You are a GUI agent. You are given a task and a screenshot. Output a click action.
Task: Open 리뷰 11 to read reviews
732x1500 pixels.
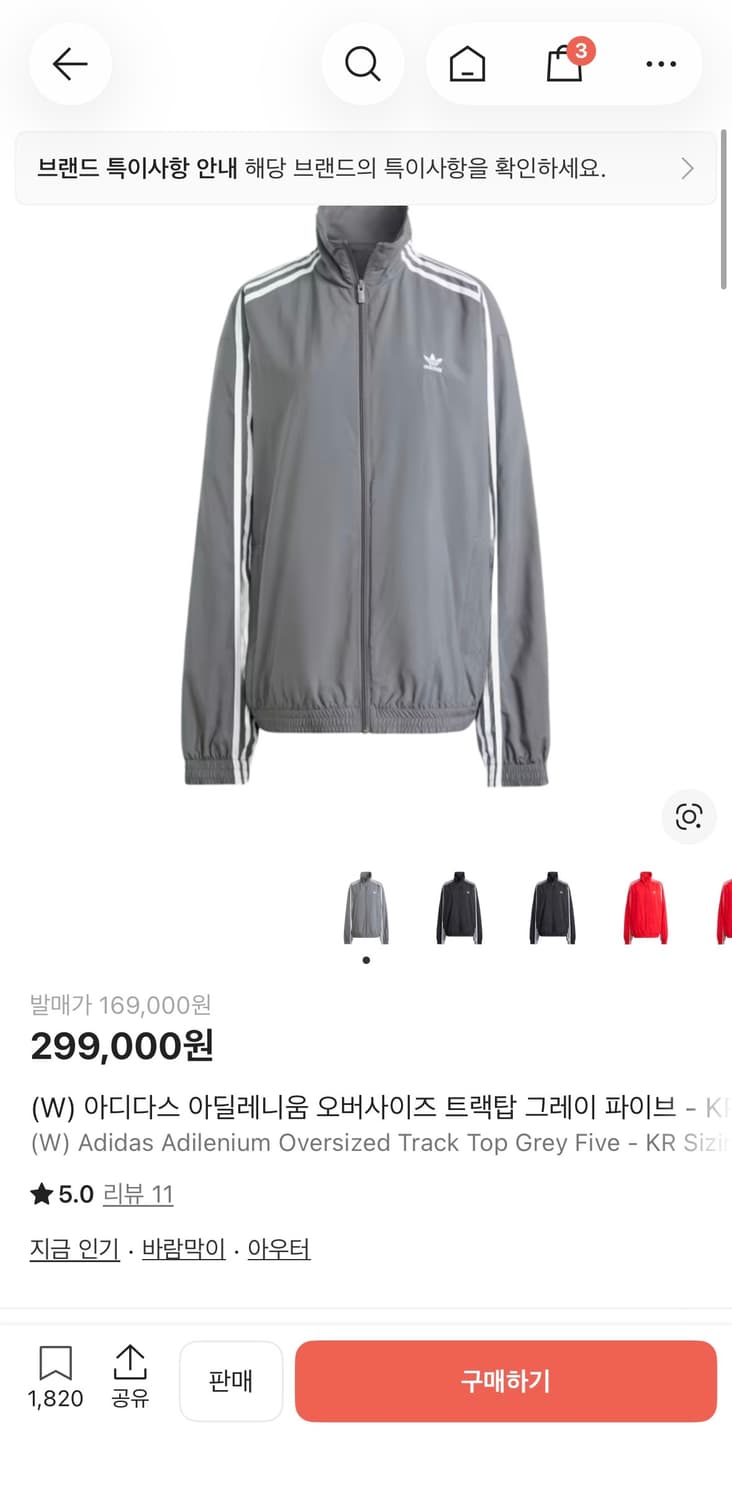(x=138, y=1194)
